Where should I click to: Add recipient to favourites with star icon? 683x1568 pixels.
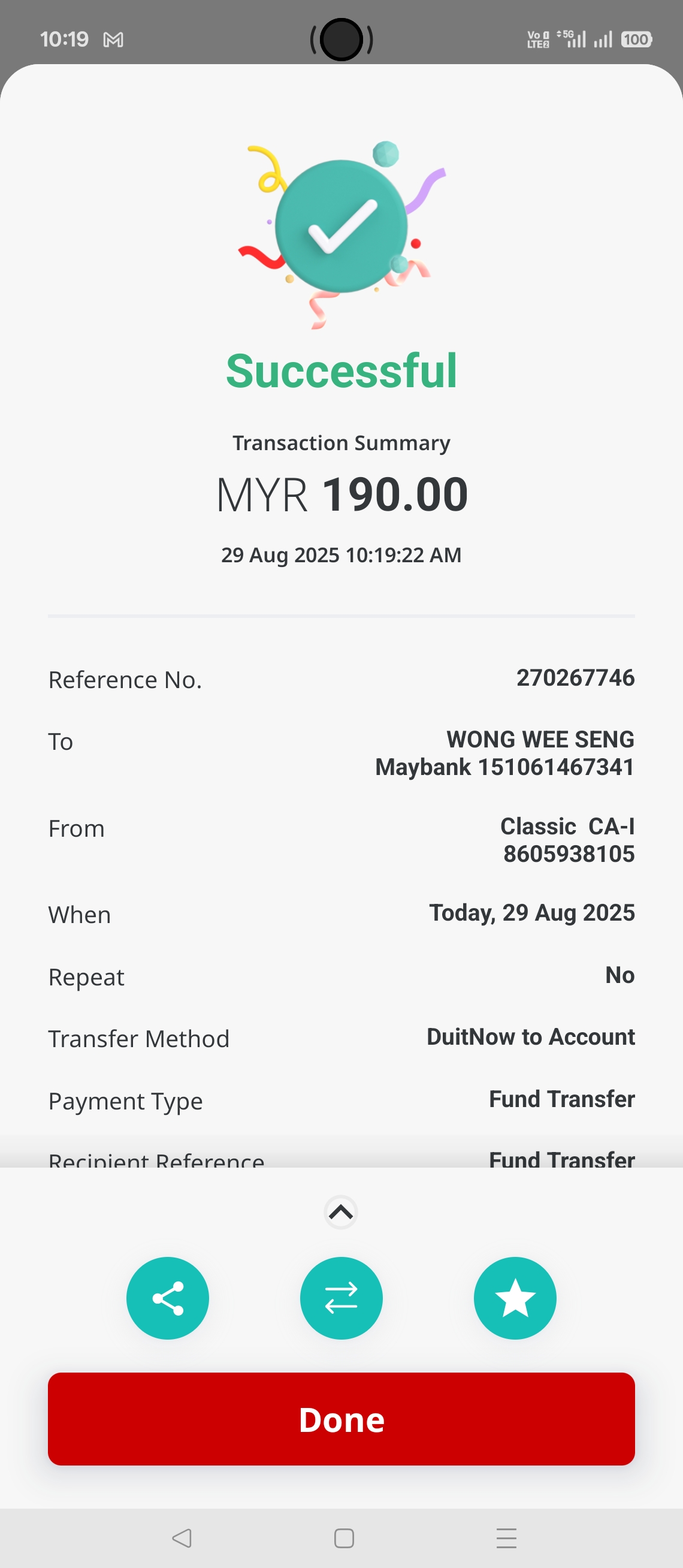pos(515,1298)
